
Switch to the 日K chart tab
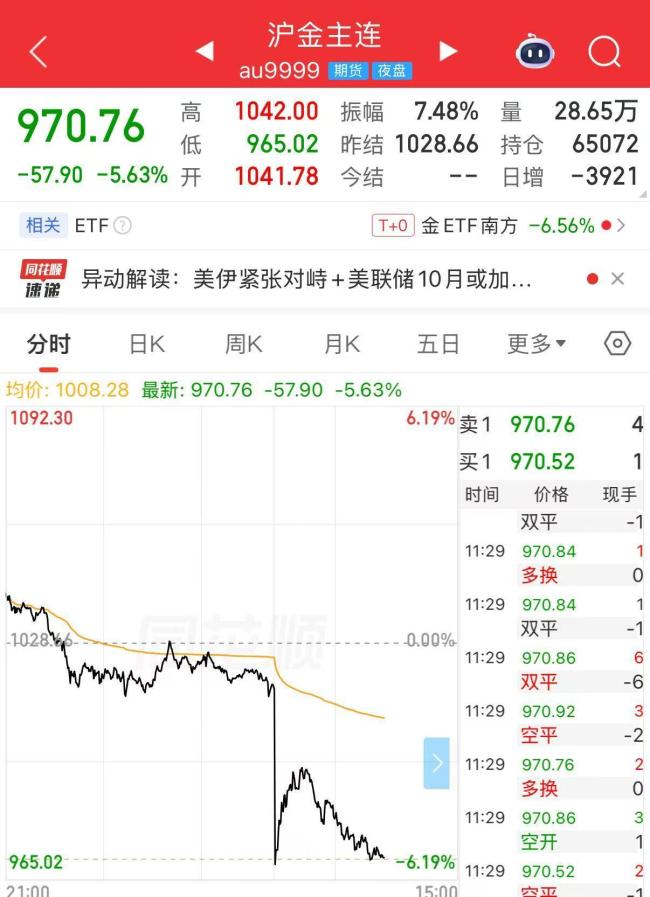tap(146, 344)
